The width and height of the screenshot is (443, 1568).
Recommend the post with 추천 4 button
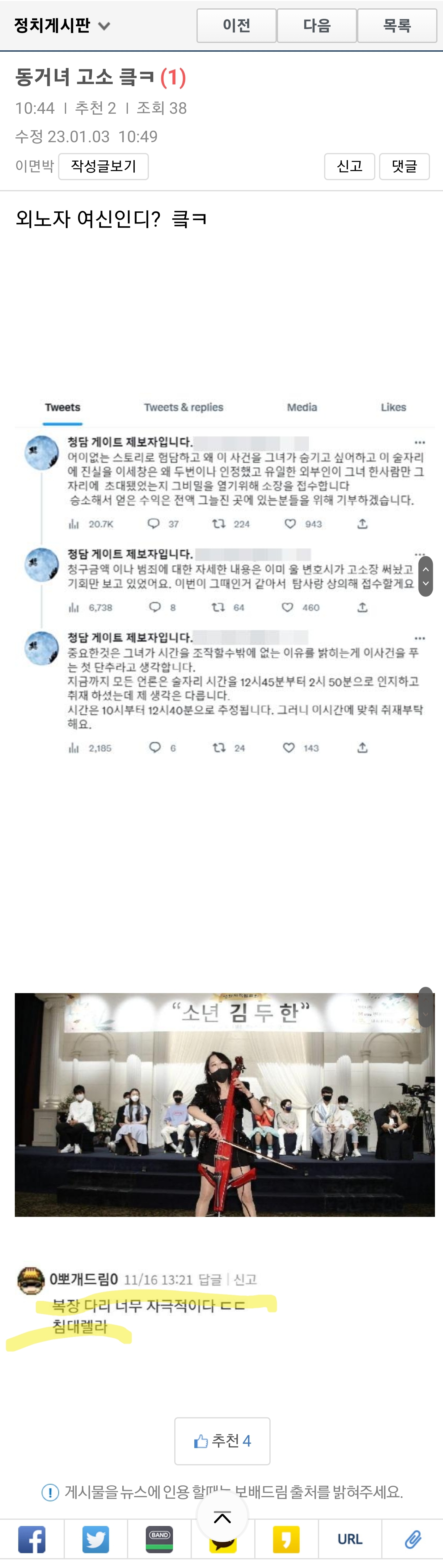222,1440
